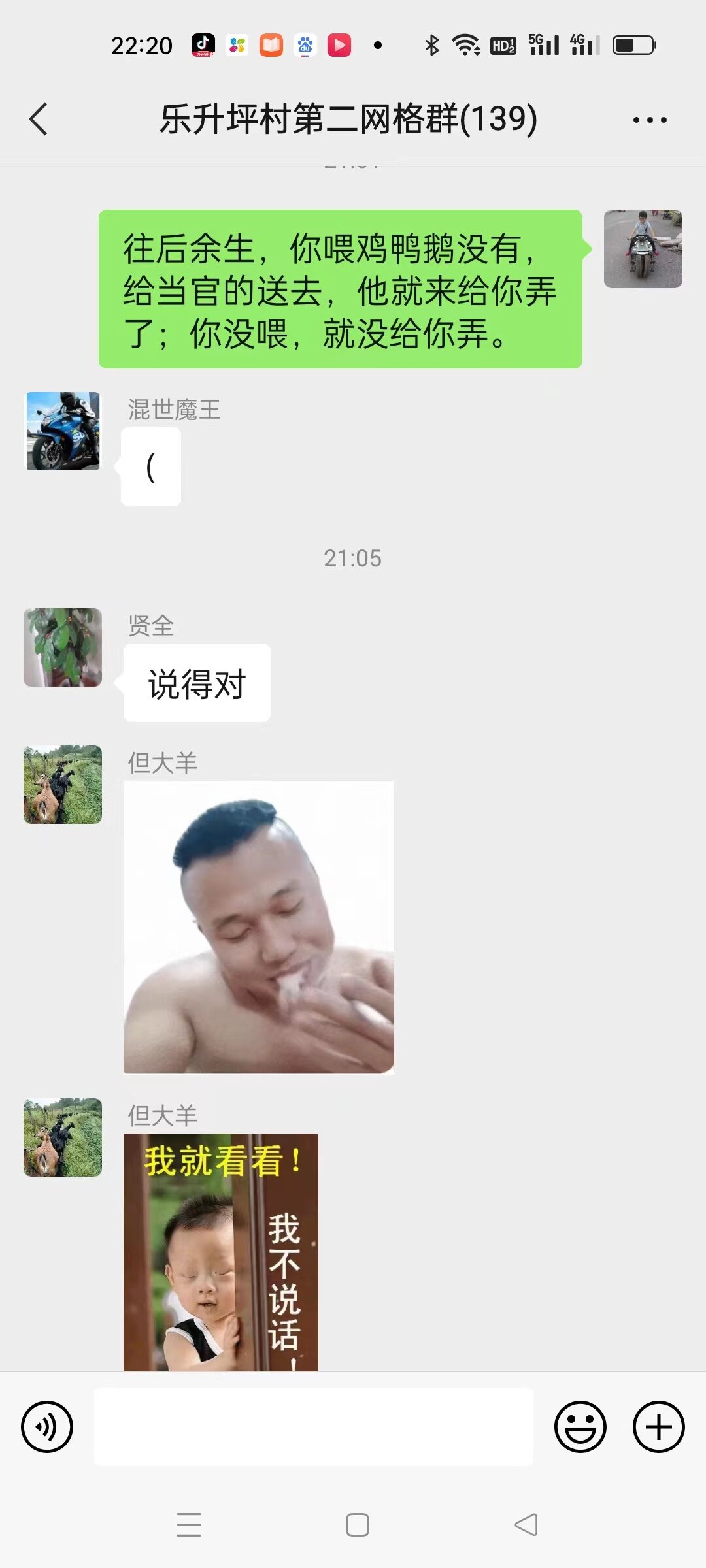The width and height of the screenshot is (706, 1568).
Task: Tap the system home button
Action: click(358, 1525)
